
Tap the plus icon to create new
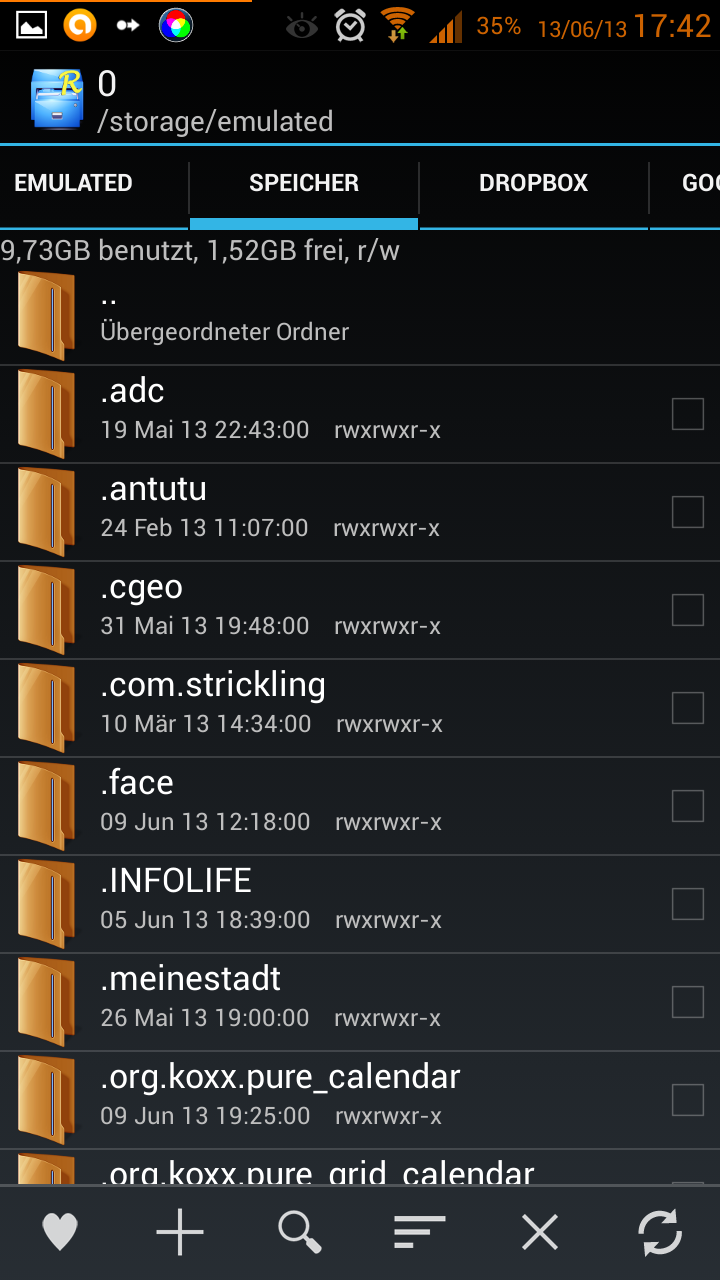coord(180,1233)
